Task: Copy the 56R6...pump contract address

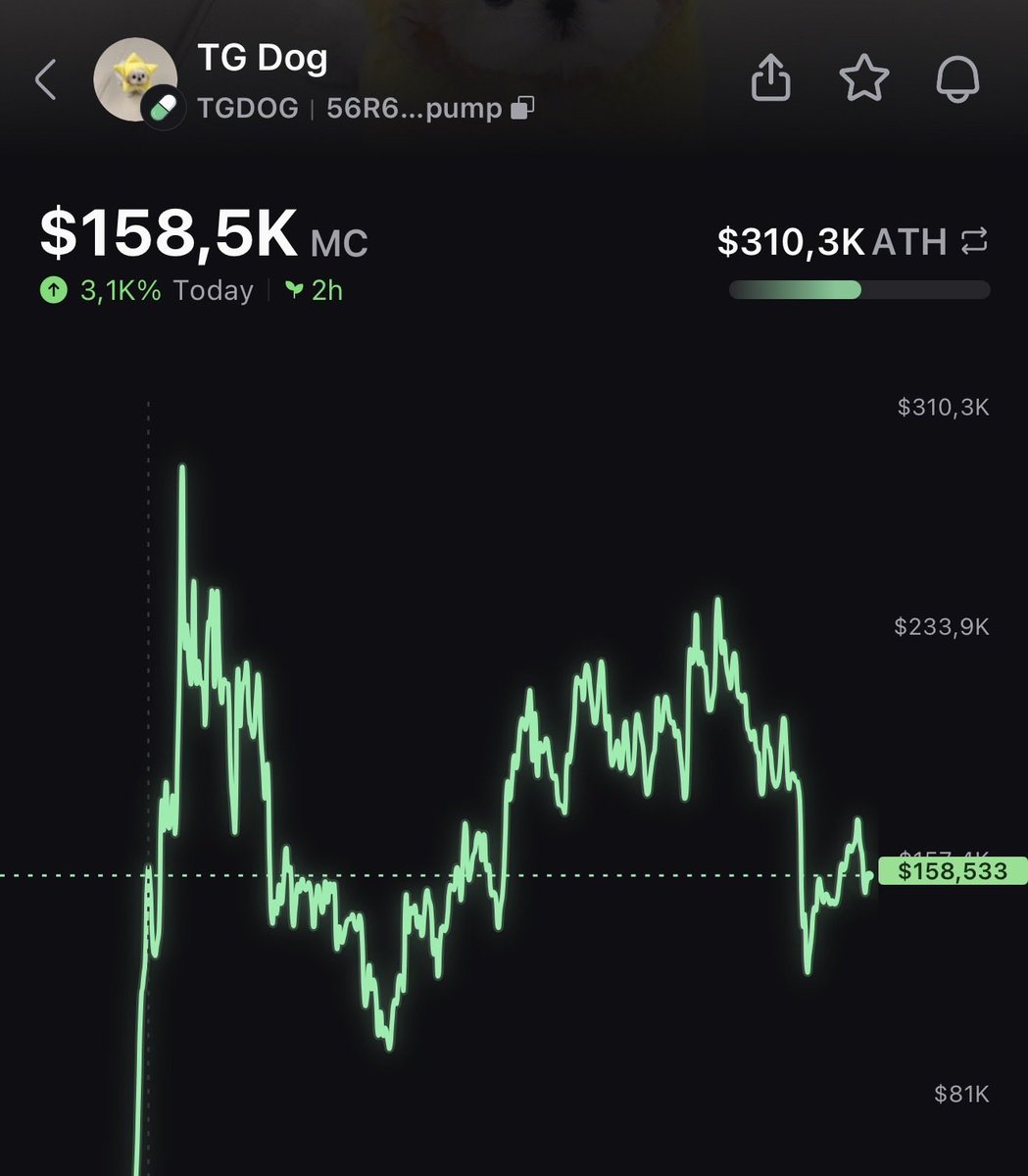Action: pyautogui.click(x=523, y=108)
